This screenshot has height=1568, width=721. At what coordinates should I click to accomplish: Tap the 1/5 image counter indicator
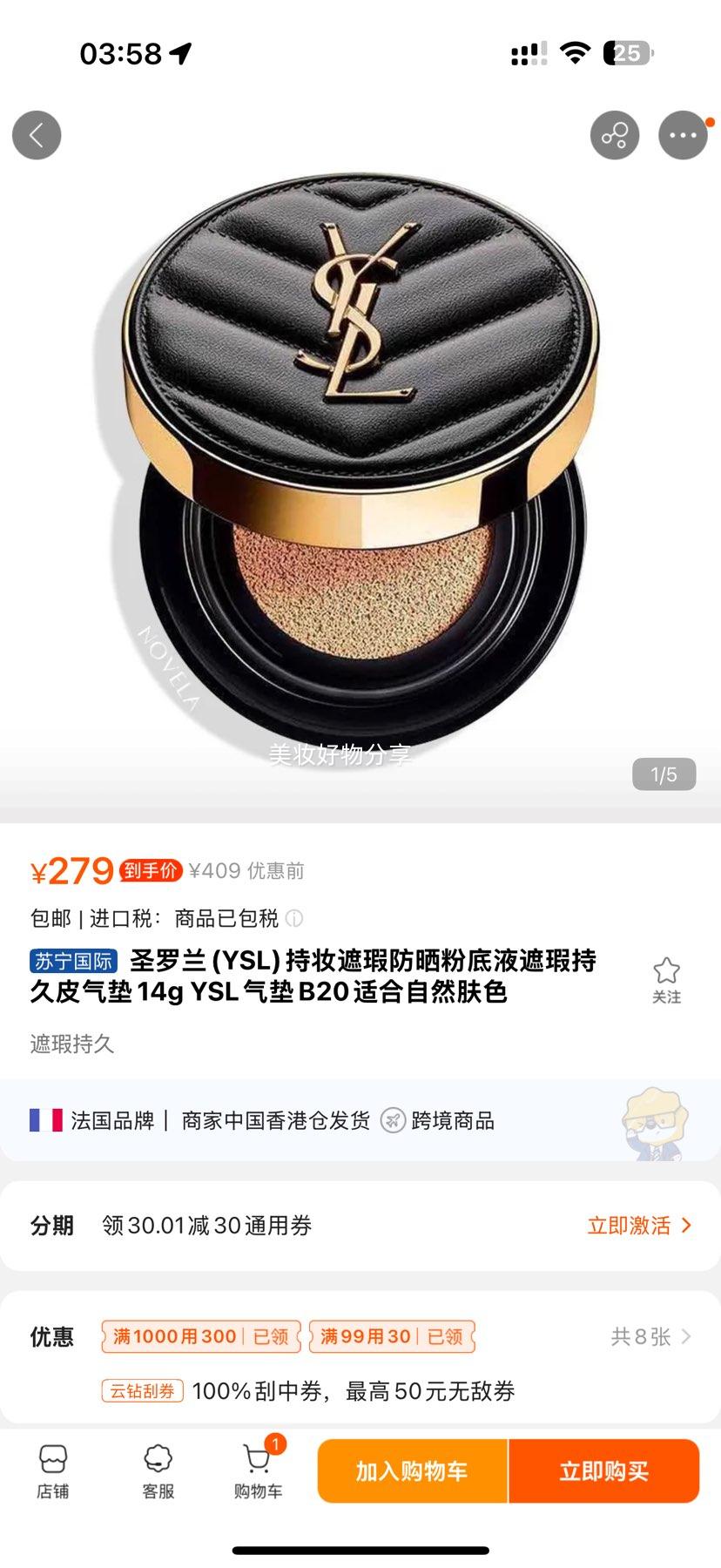pyautogui.click(x=664, y=774)
